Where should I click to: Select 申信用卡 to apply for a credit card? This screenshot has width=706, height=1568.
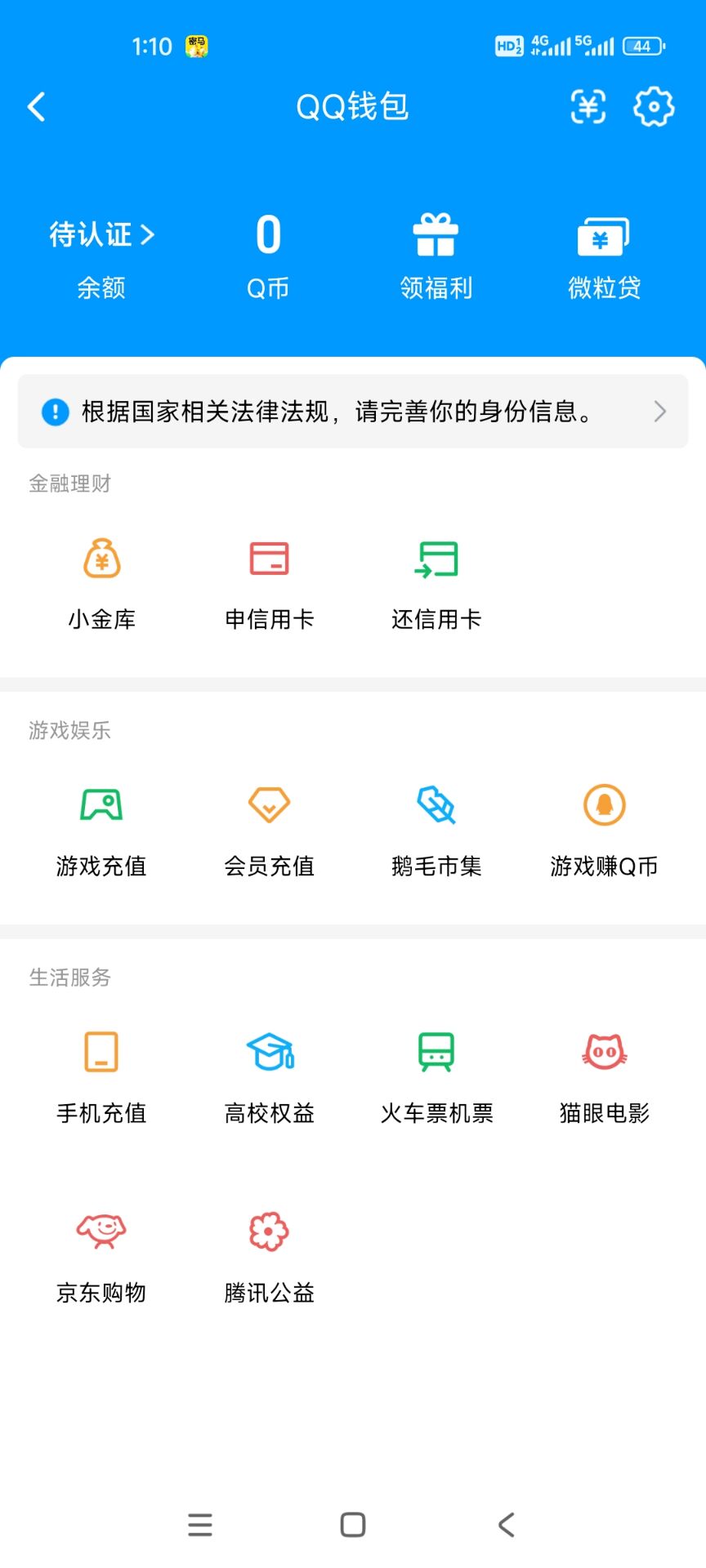269,583
